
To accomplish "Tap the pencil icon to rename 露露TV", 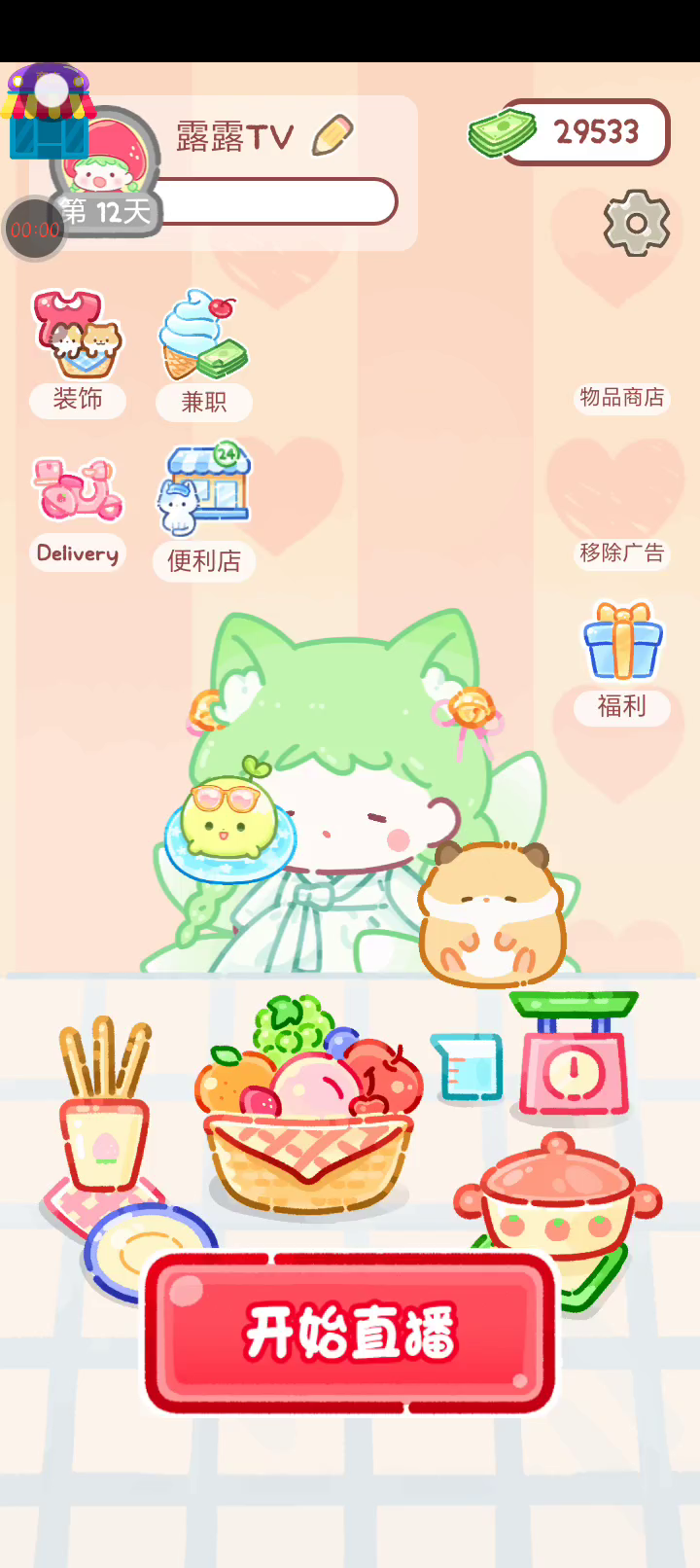I will (332, 135).
